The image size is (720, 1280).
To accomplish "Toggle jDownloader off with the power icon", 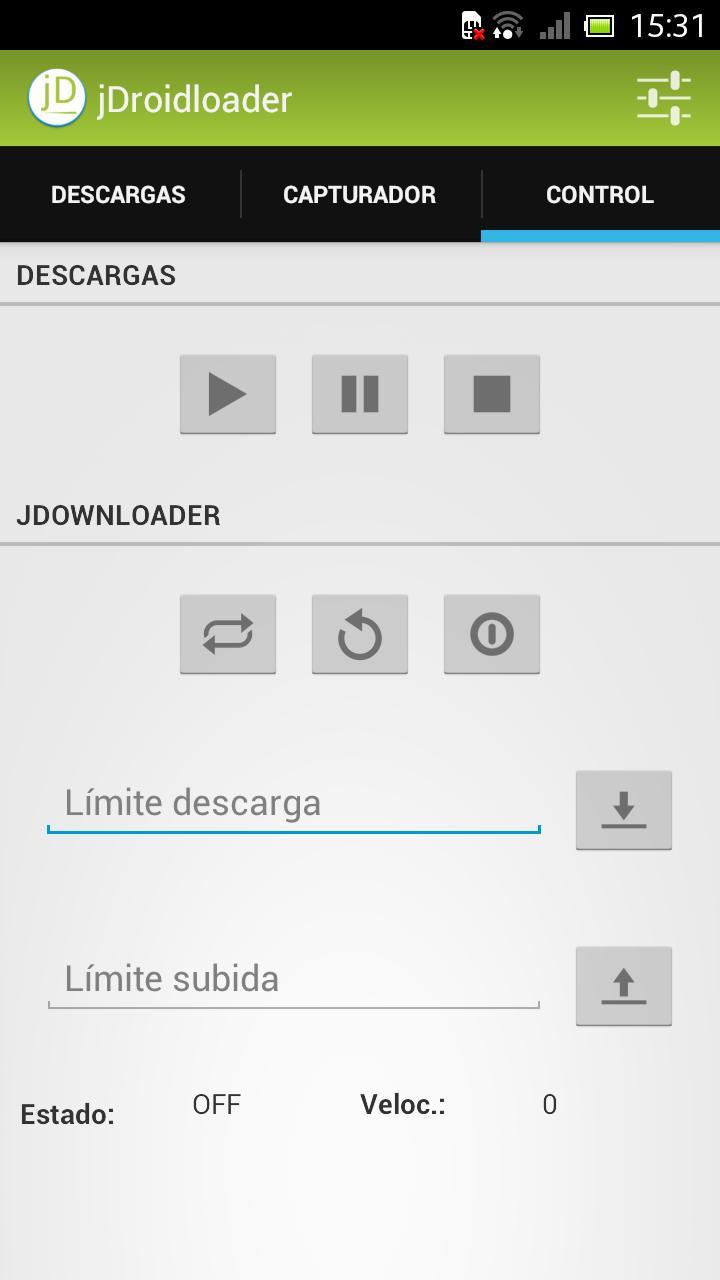I will pos(491,633).
